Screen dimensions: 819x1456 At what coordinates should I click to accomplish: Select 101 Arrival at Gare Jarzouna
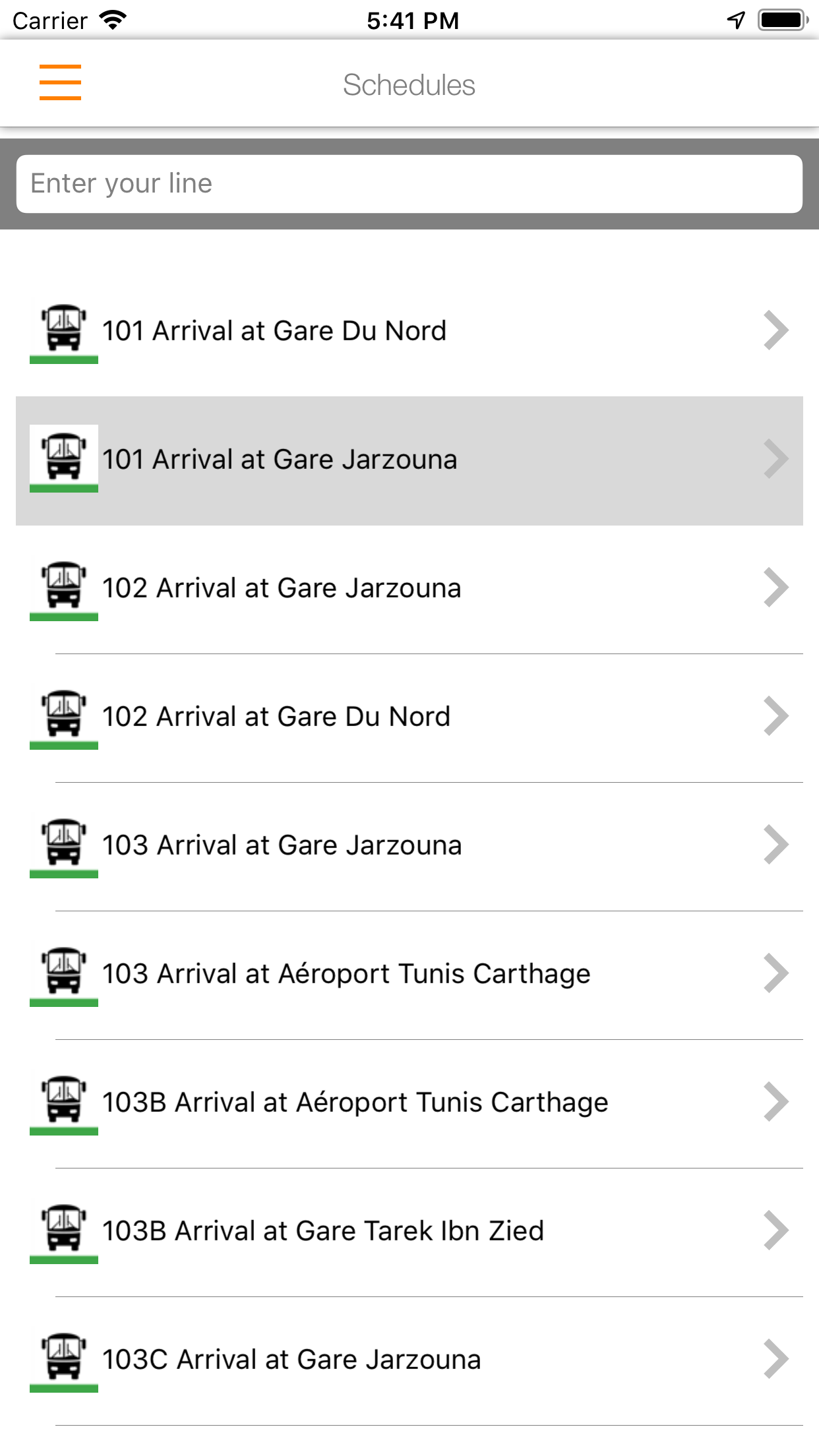409,460
